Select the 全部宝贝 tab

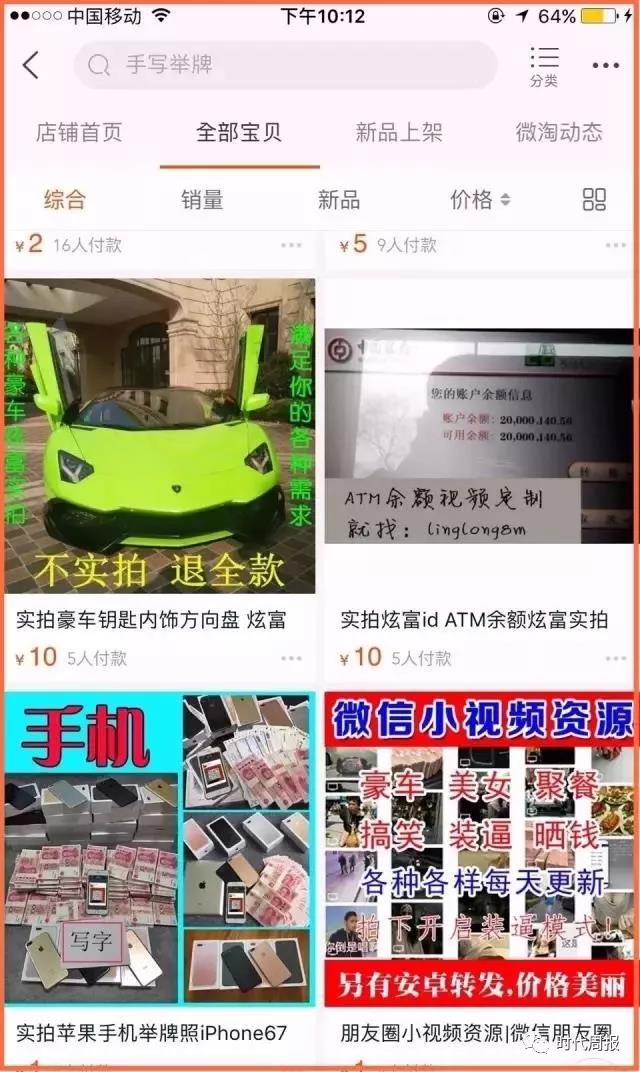(x=239, y=132)
